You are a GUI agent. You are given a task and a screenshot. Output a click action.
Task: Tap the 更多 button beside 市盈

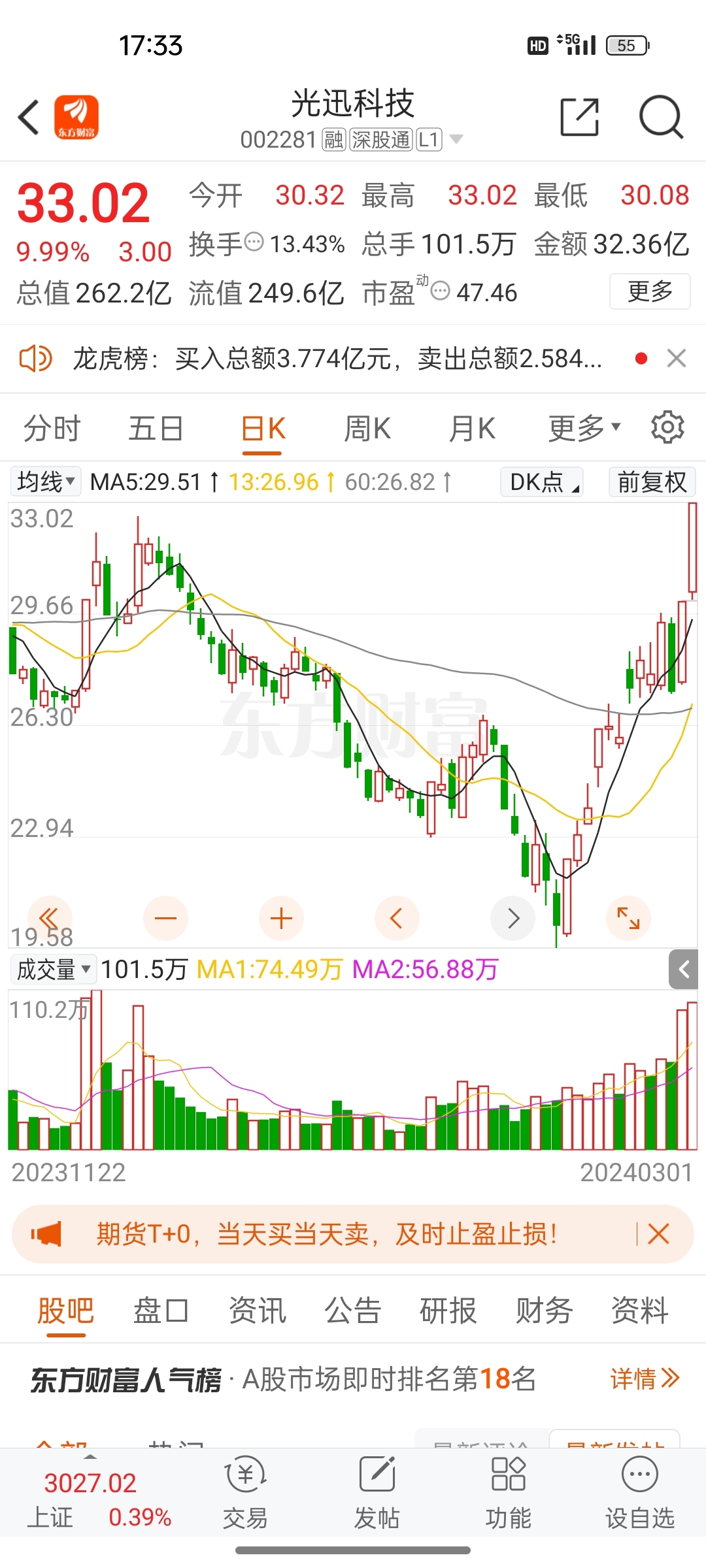[x=649, y=292]
